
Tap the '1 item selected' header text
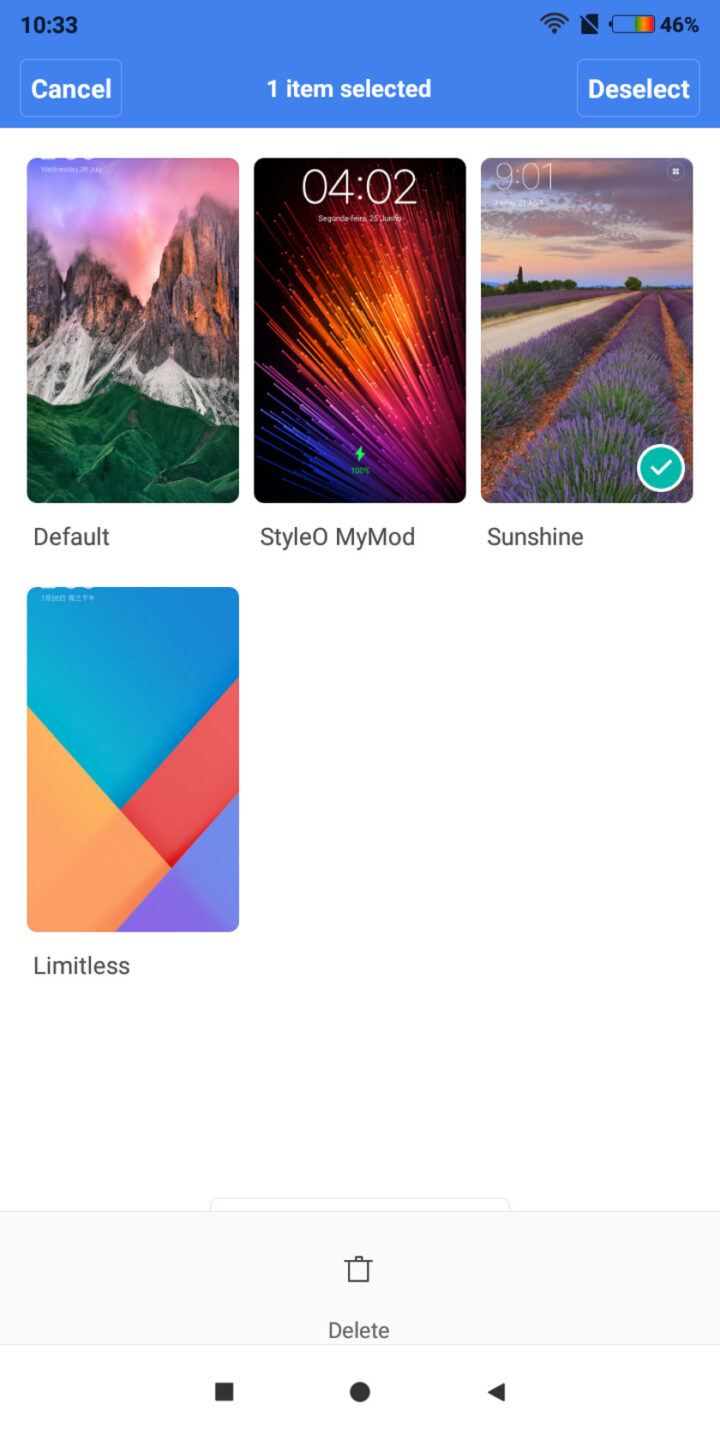click(348, 88)
